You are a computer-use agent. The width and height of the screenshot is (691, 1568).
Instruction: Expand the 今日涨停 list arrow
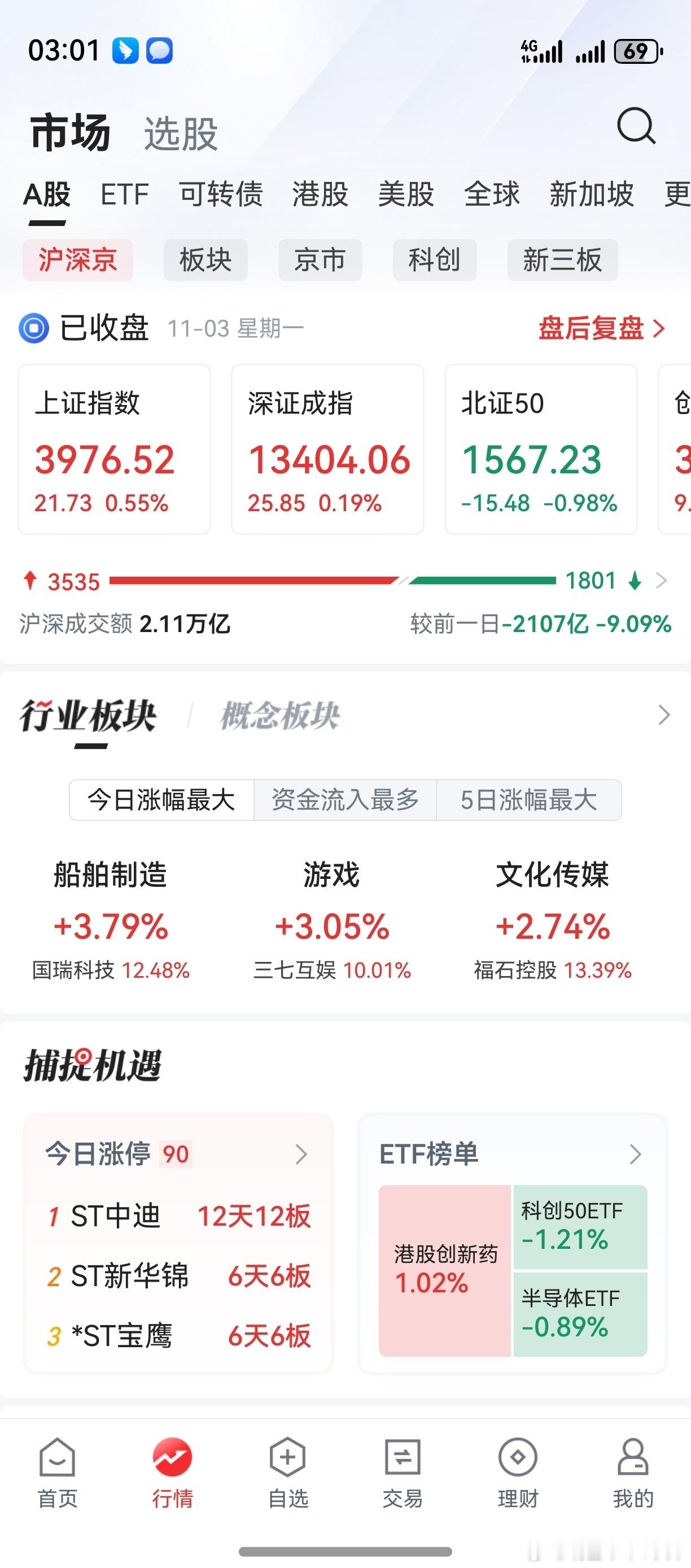300,1153
